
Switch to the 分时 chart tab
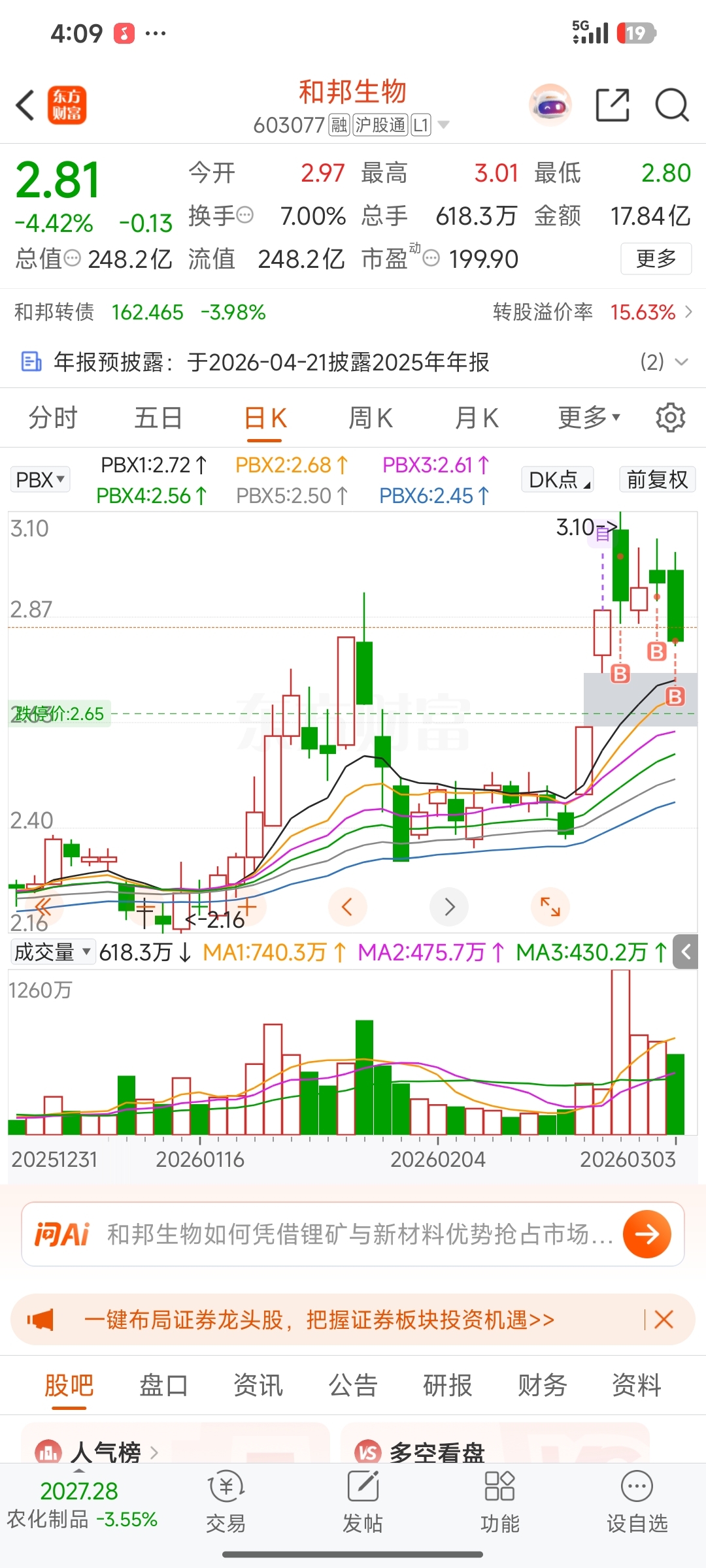click(53, 418)
